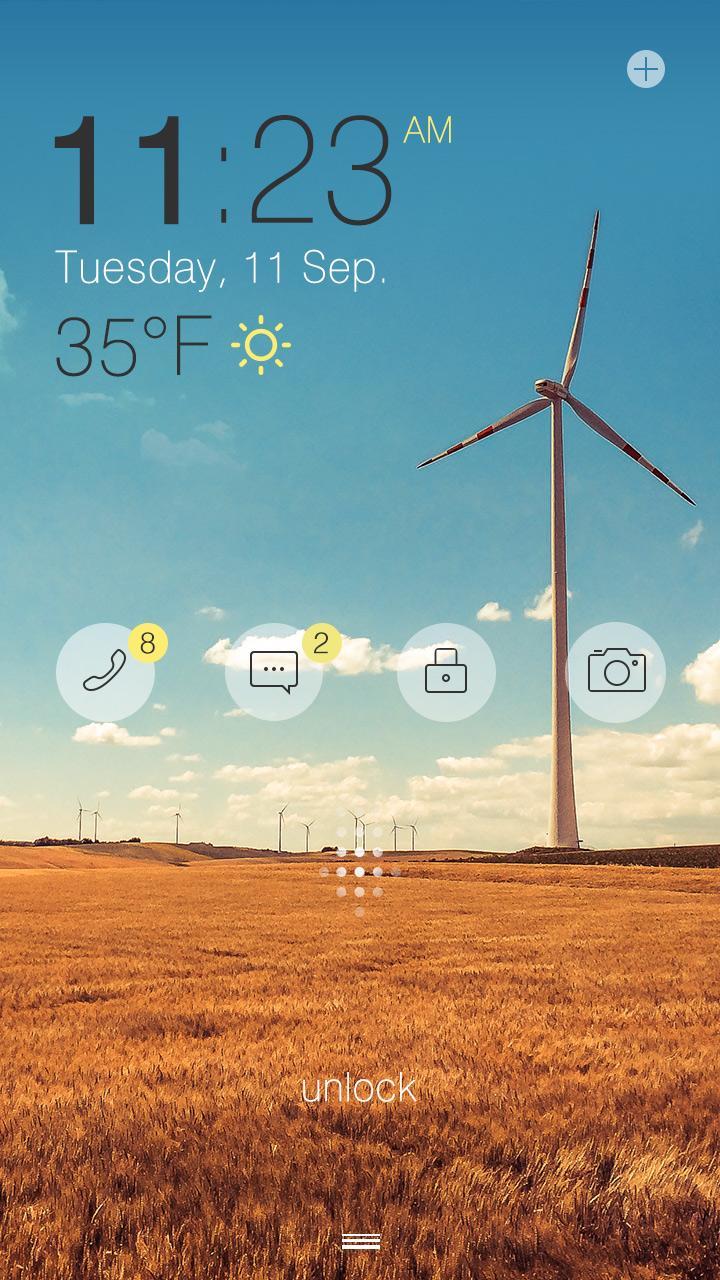Tap the AM indicator beside the time
The width and height of the screenshot is (720, 1280).
(x=430, y=130)
